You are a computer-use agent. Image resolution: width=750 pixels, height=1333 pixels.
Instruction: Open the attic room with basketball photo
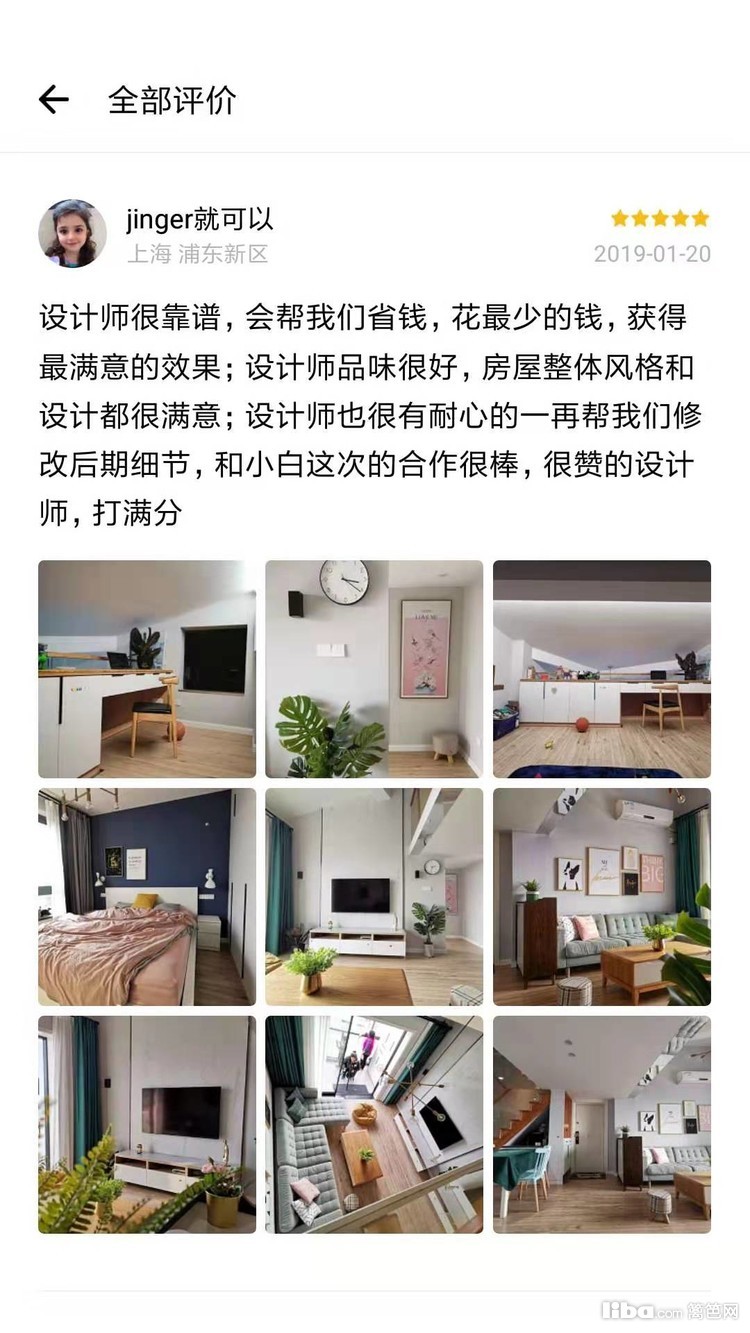[602, 669]
